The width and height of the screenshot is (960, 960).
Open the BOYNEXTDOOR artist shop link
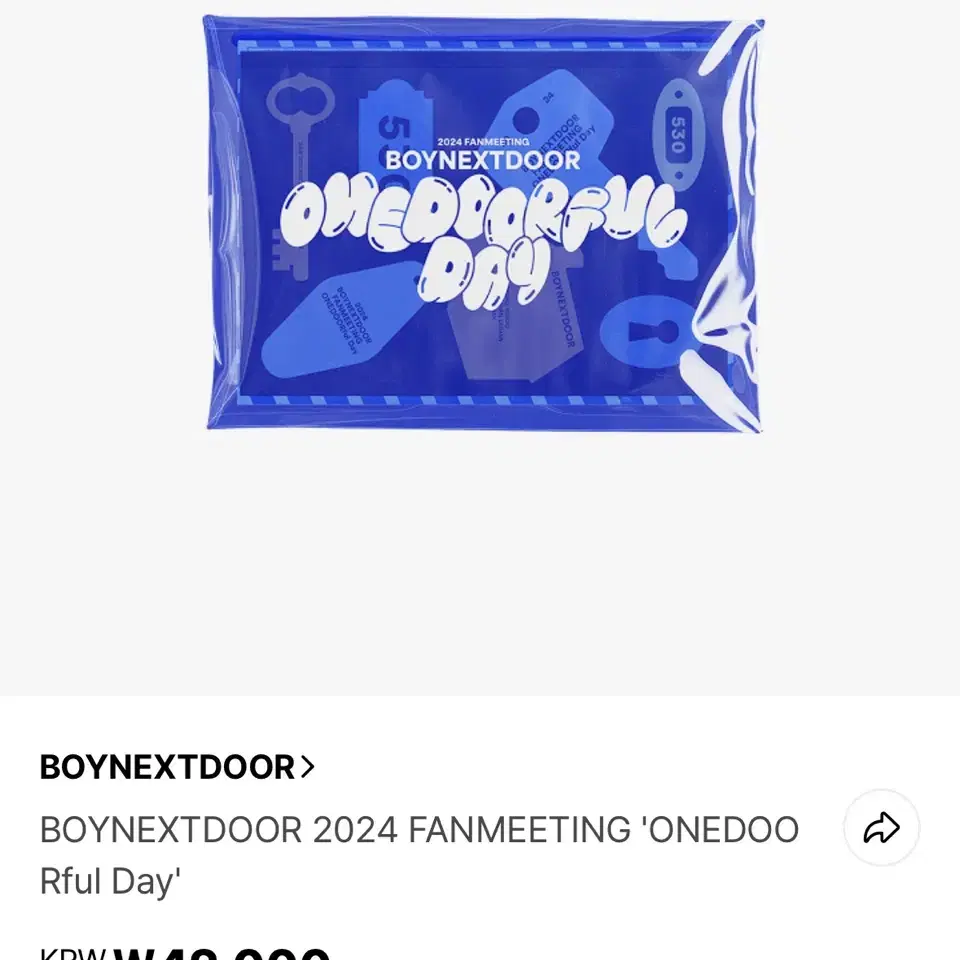click(x=177, y=767)
